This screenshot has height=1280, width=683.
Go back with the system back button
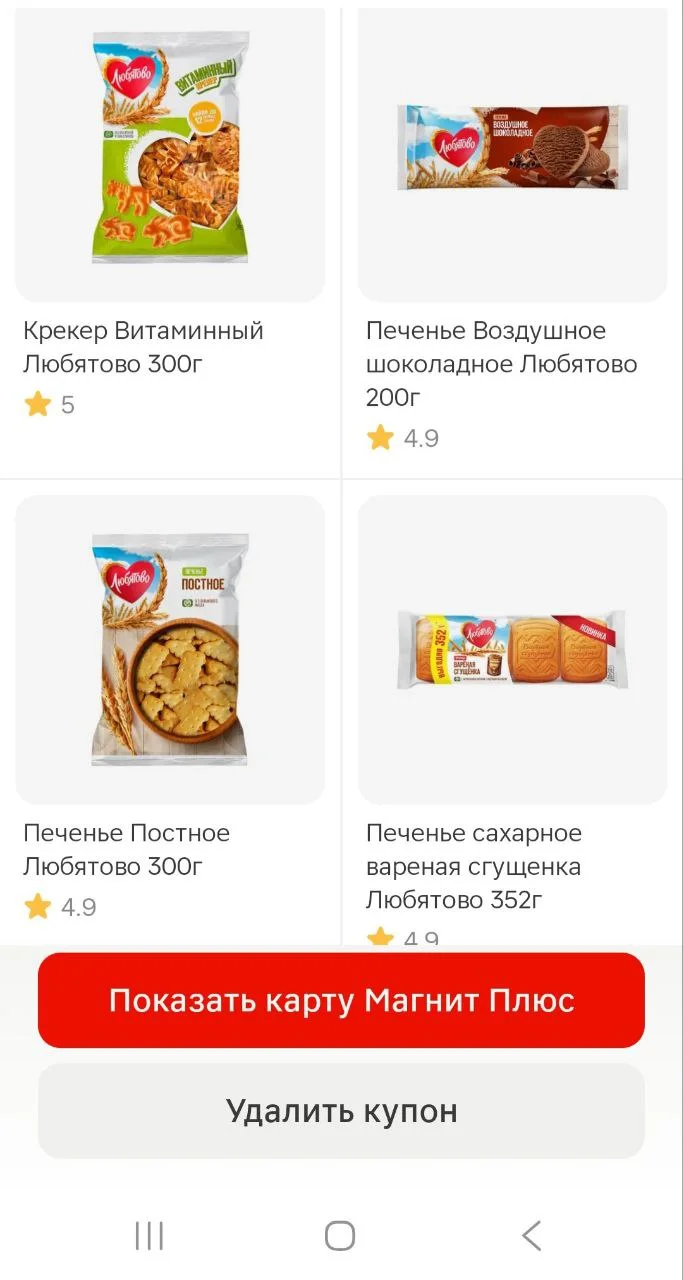tap(532, 1236)
